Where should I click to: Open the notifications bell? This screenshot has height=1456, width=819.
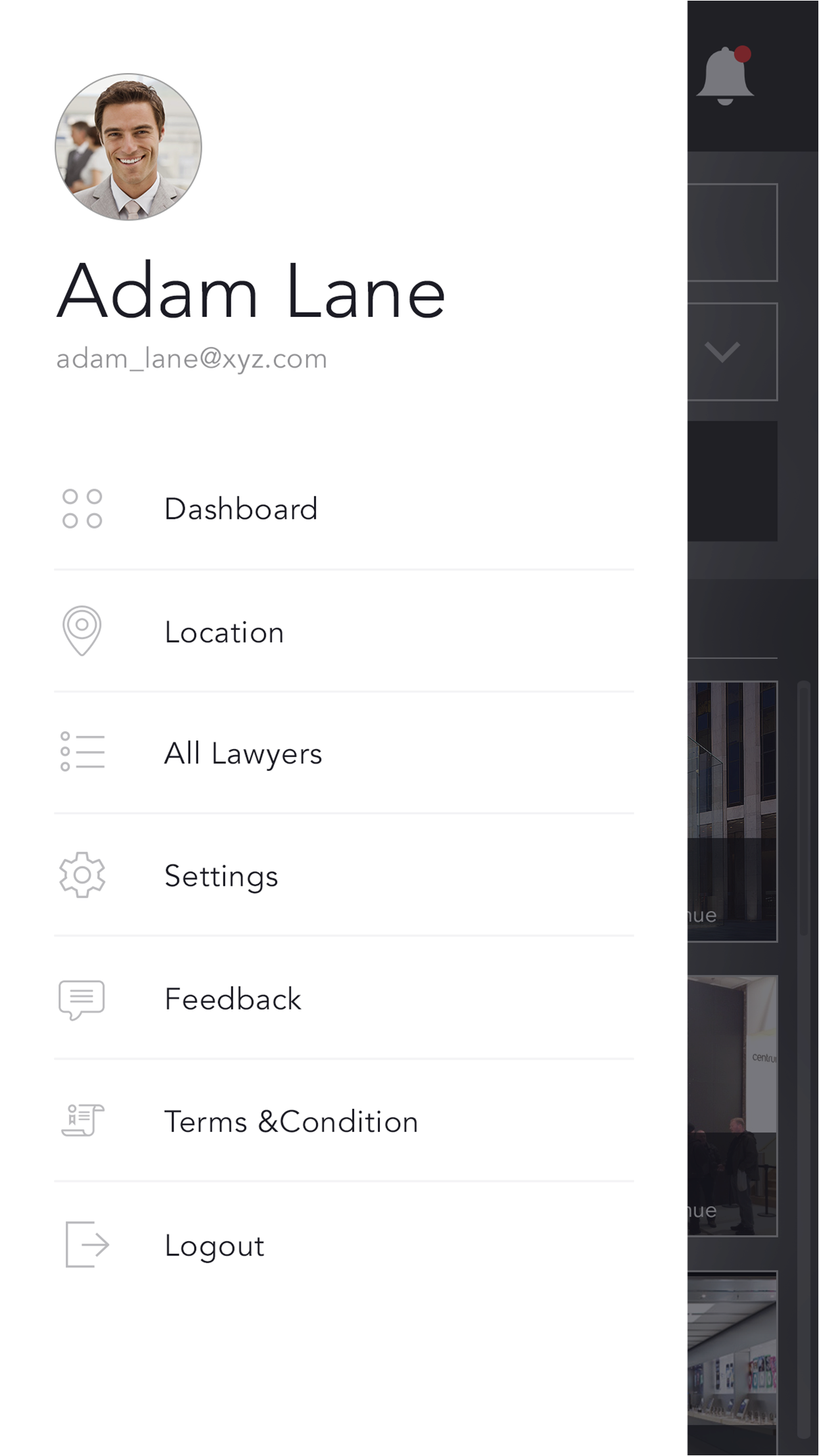pyautogui.click(x=724, y=76)
